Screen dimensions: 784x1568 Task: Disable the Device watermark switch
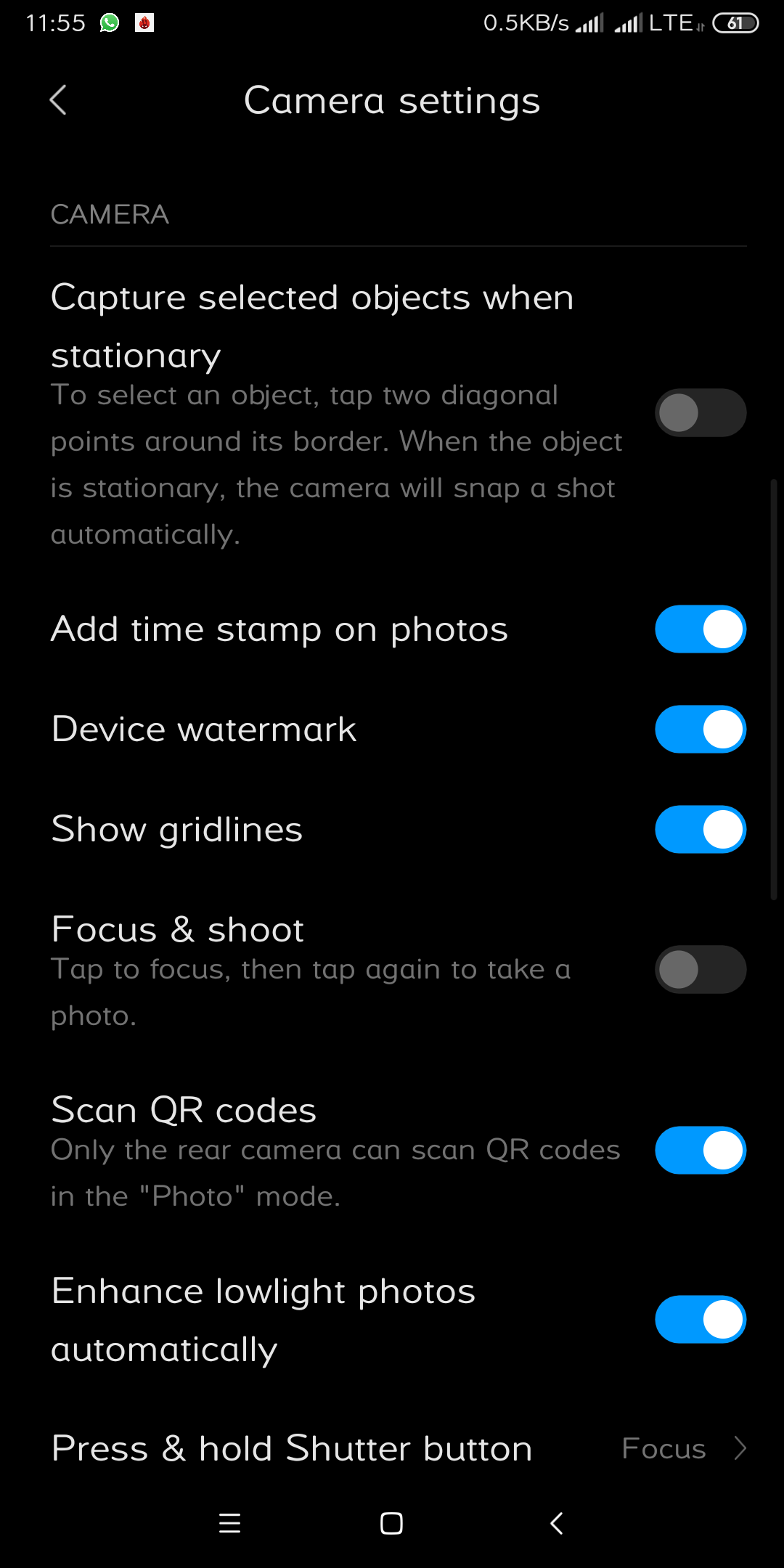(x=701, y=729)
